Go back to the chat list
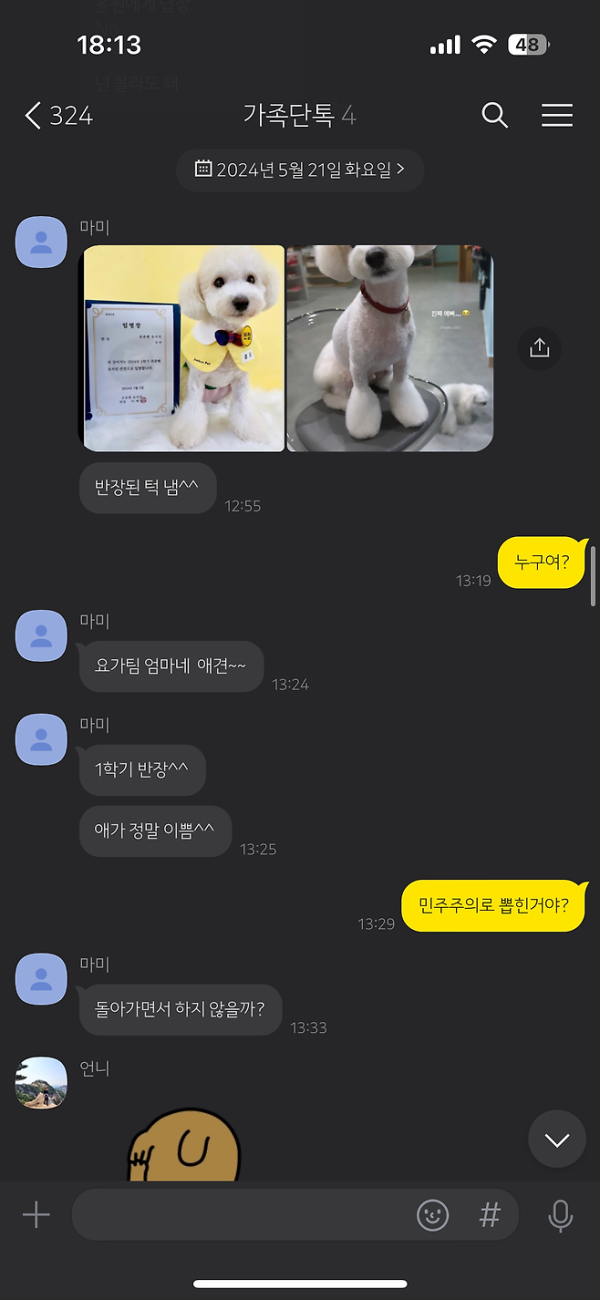The image size is (600, 1300). [57, 116]
